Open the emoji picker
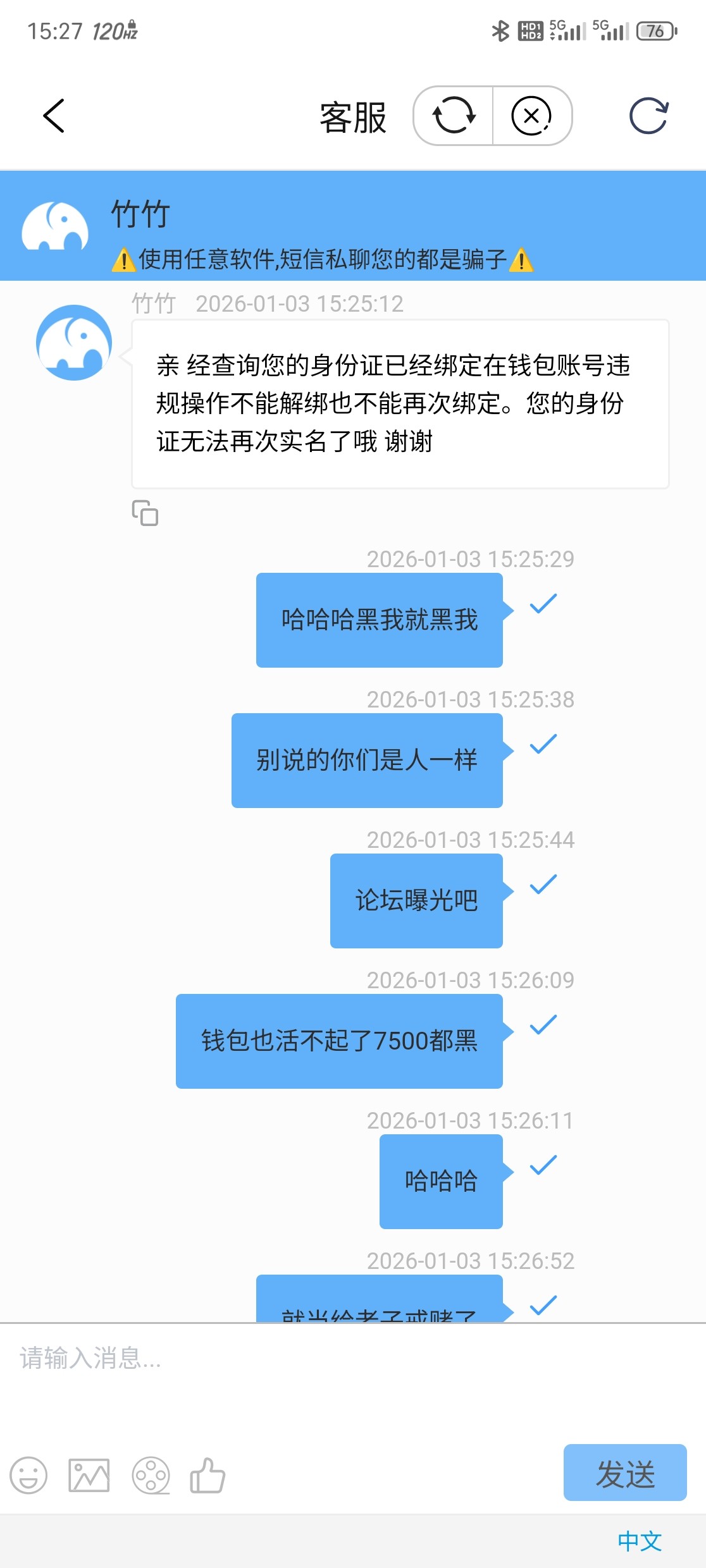The image size is (706, 1568). point(29,1475)
